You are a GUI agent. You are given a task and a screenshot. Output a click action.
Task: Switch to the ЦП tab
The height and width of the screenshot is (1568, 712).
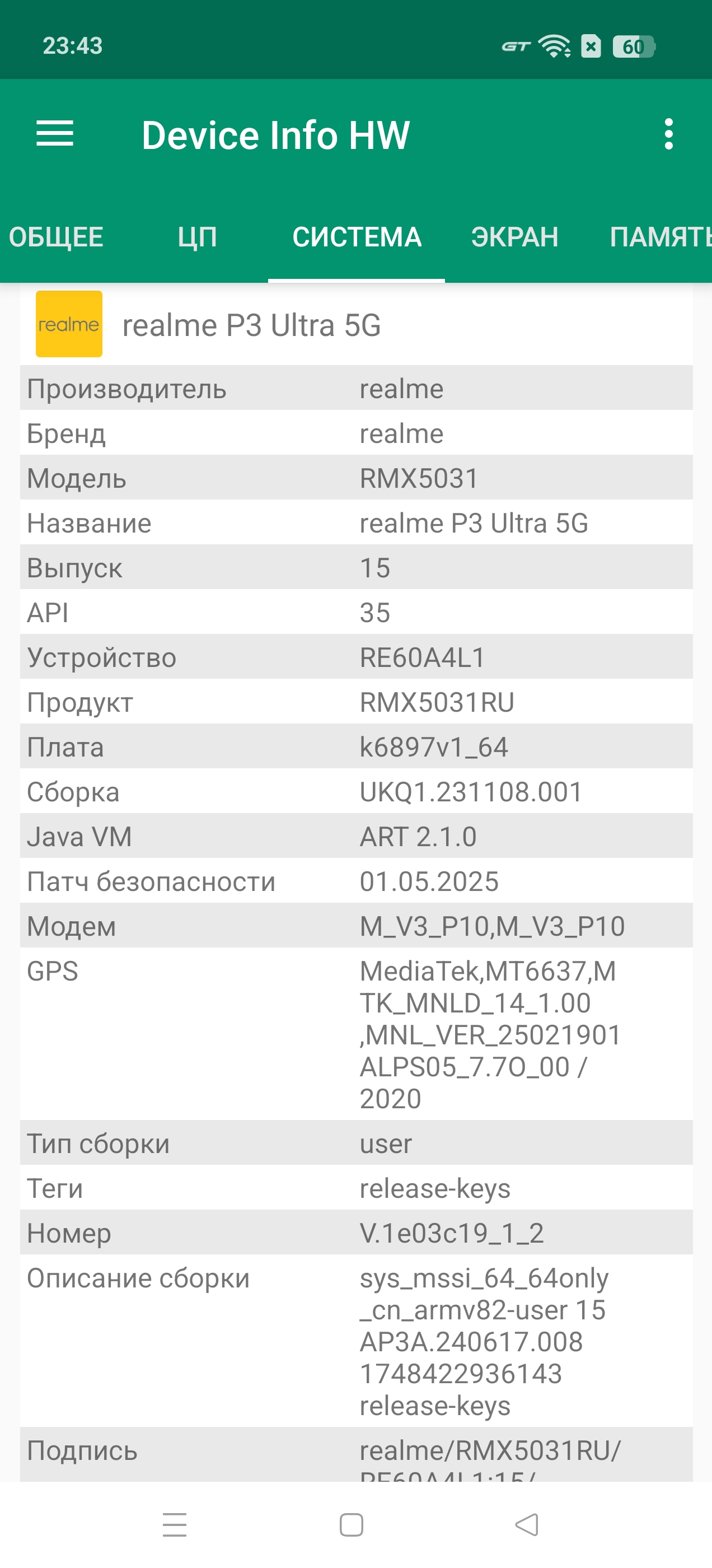coord(197,237)
